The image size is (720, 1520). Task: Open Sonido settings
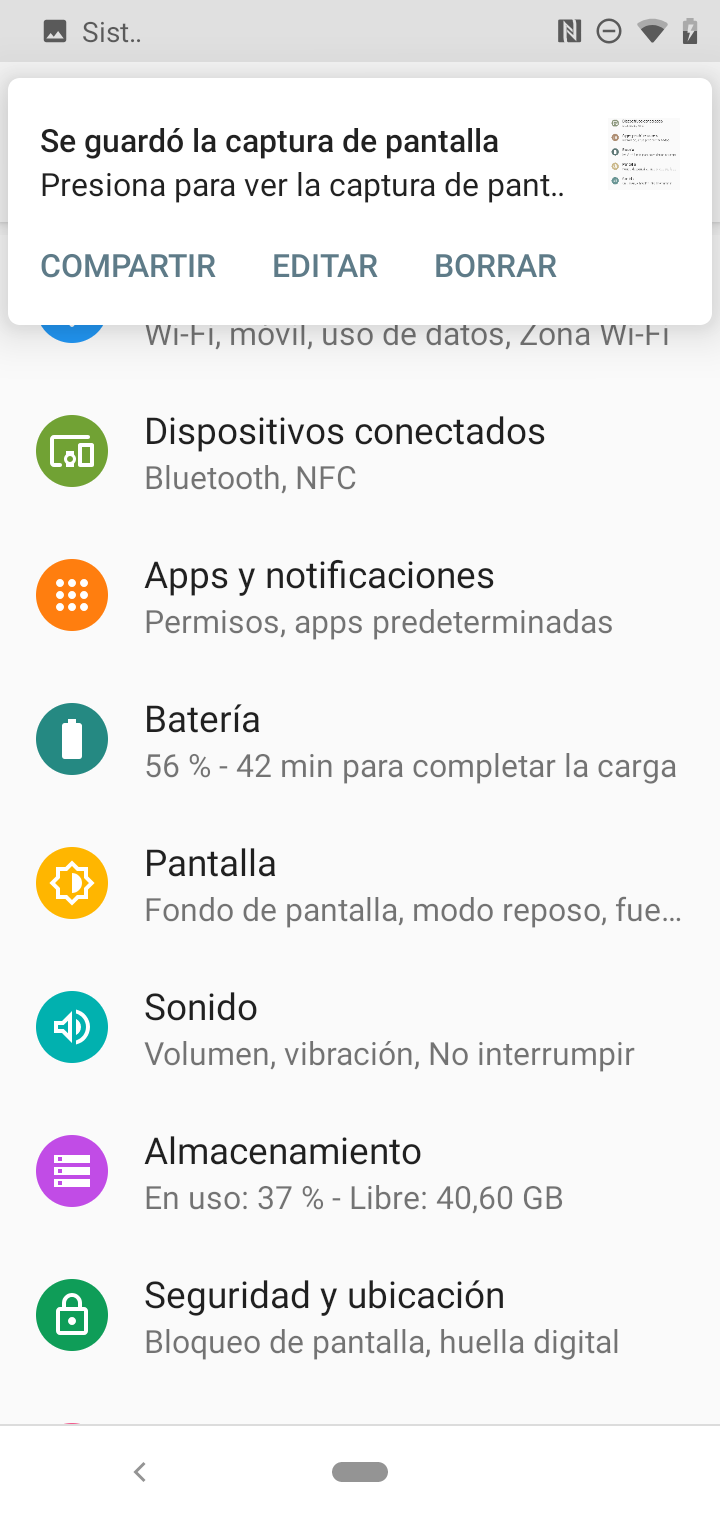click(360, 1028)
